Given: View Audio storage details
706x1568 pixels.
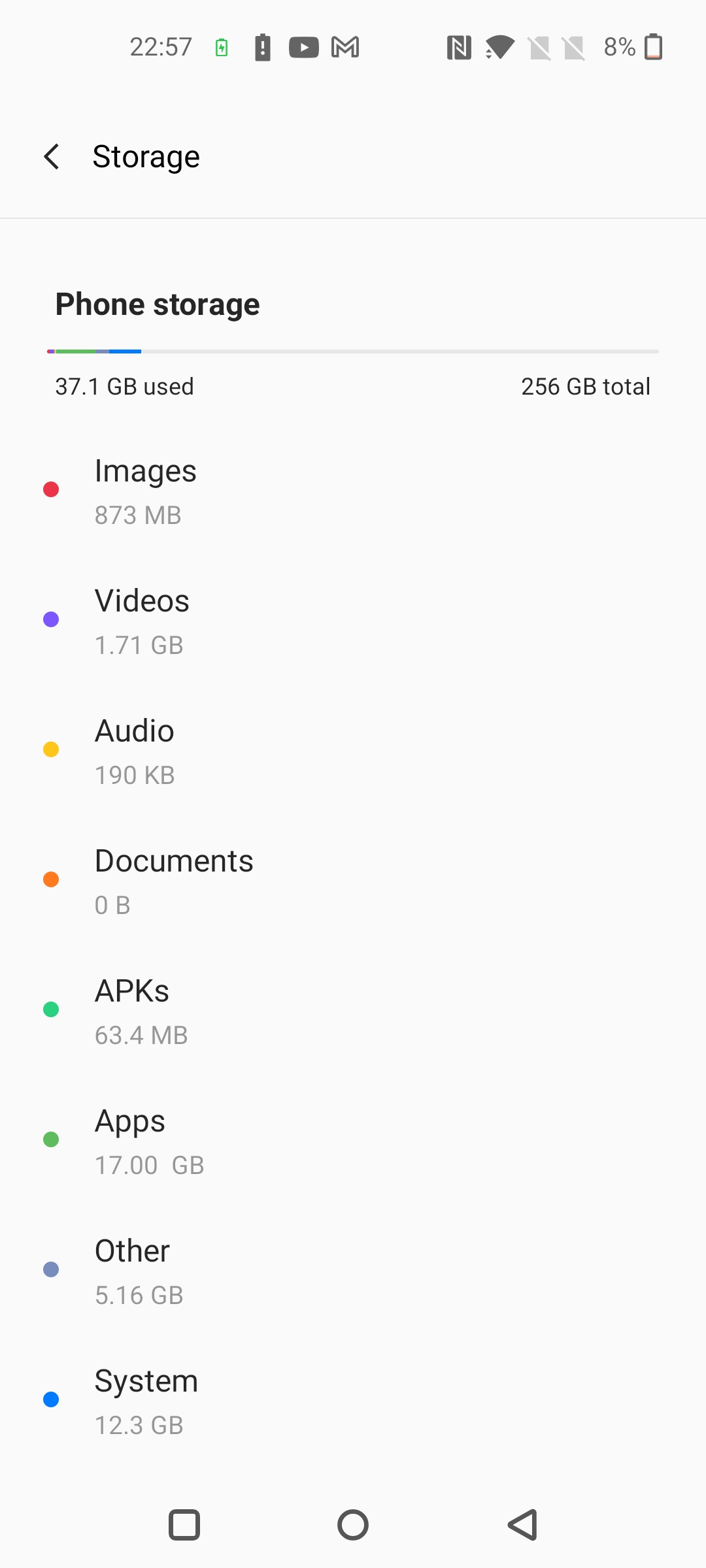Looking at the screenshot, I should tap(353, 751).
